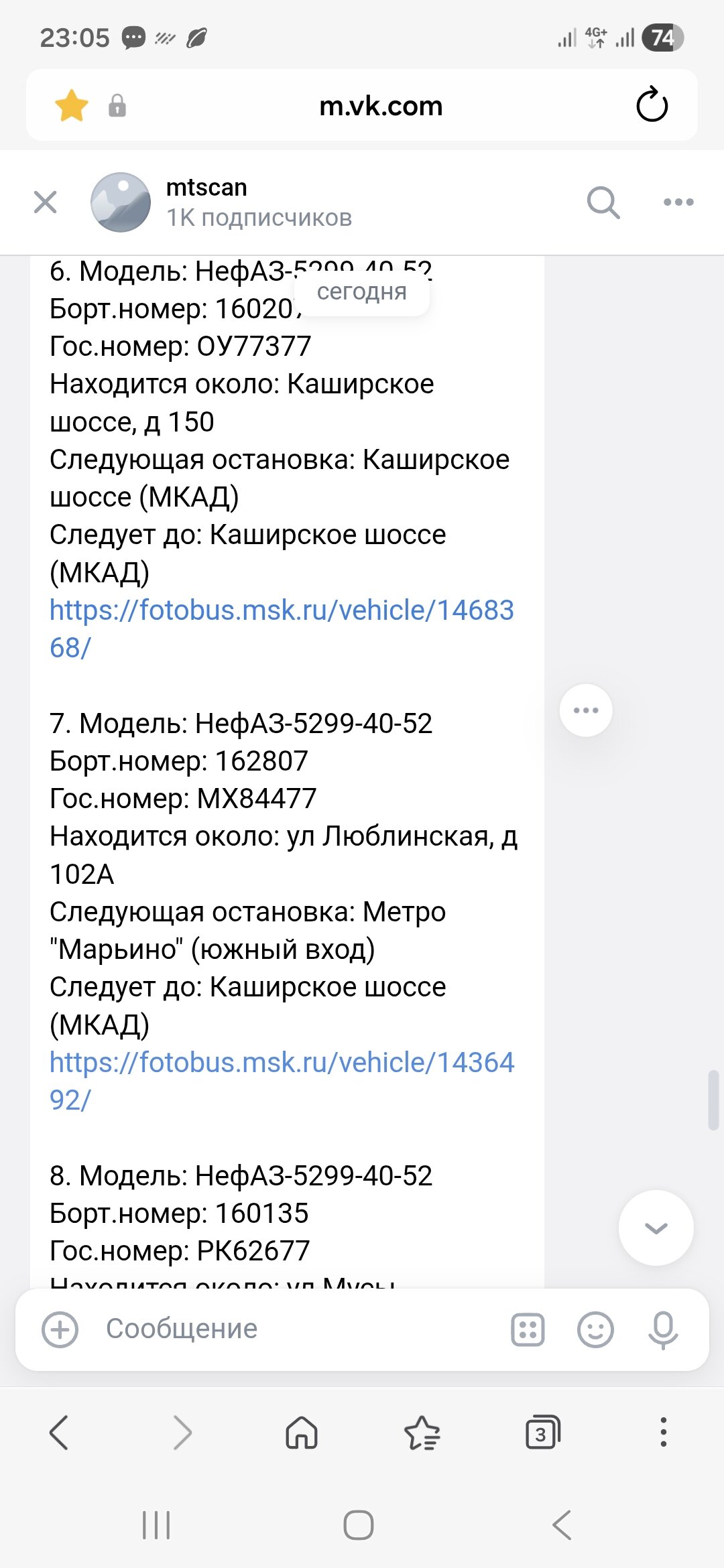Open the message actions button beside the bubble
The height and width of the screenshot is (1568, 724).
coord(586,710)
